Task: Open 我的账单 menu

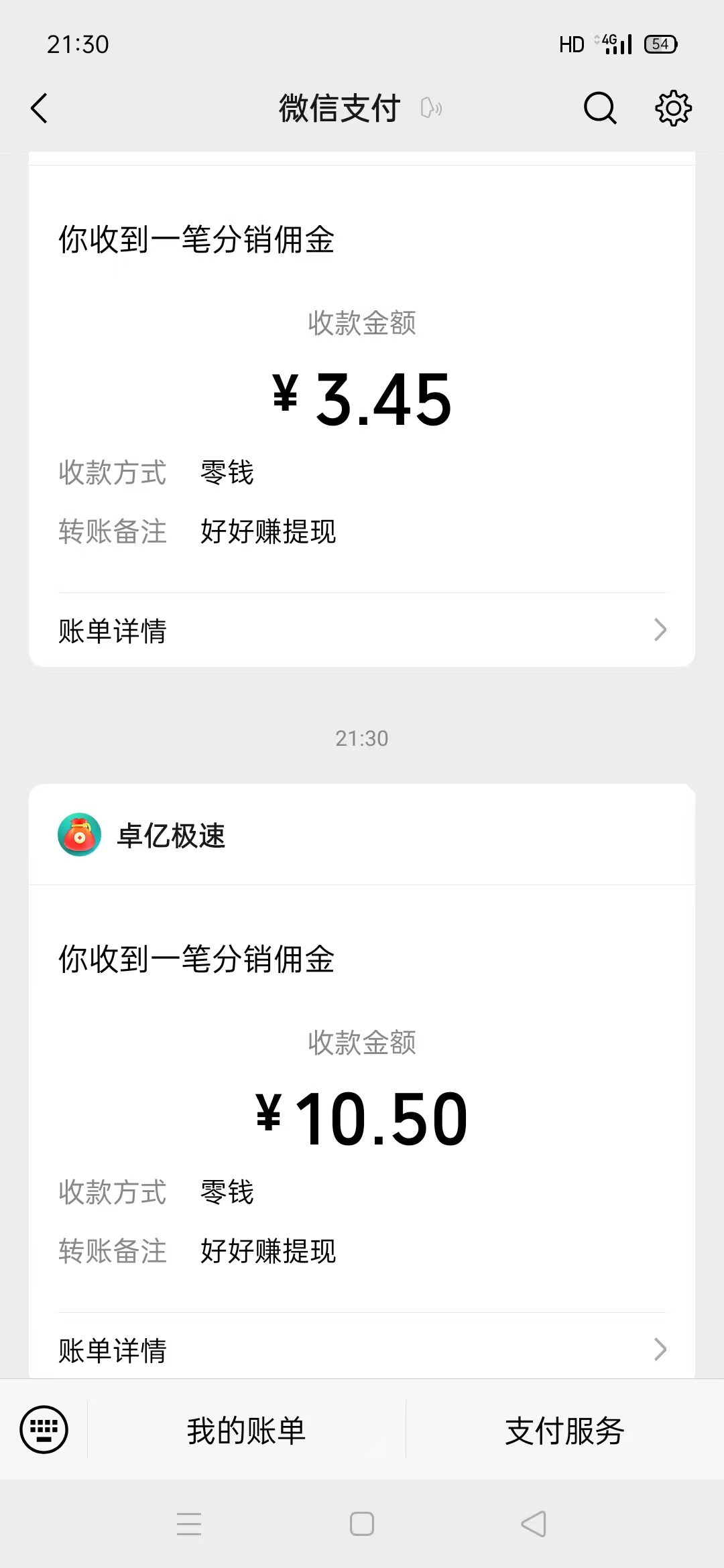Action: [246, 1431]
